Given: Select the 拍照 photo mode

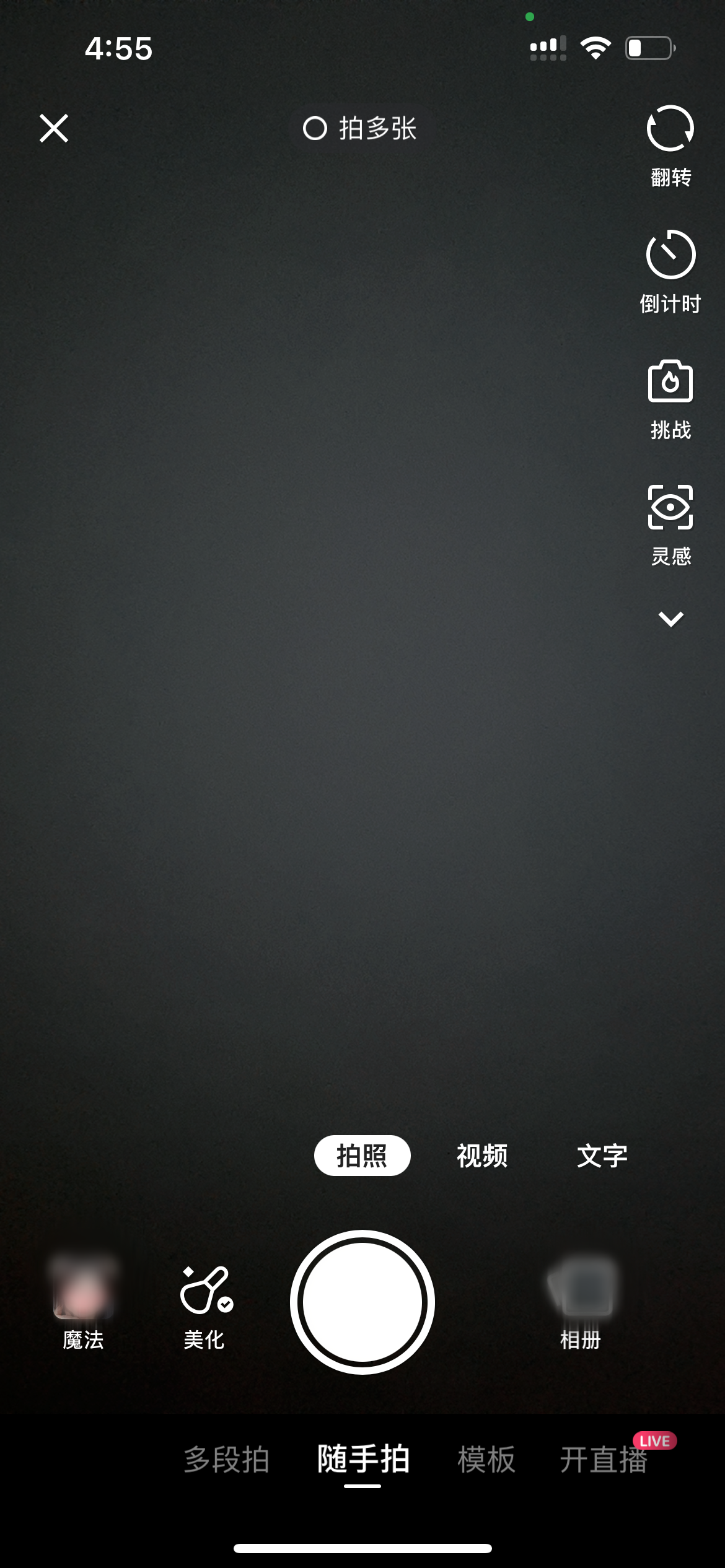Looking at the screenshot, I should [362, 1156].
